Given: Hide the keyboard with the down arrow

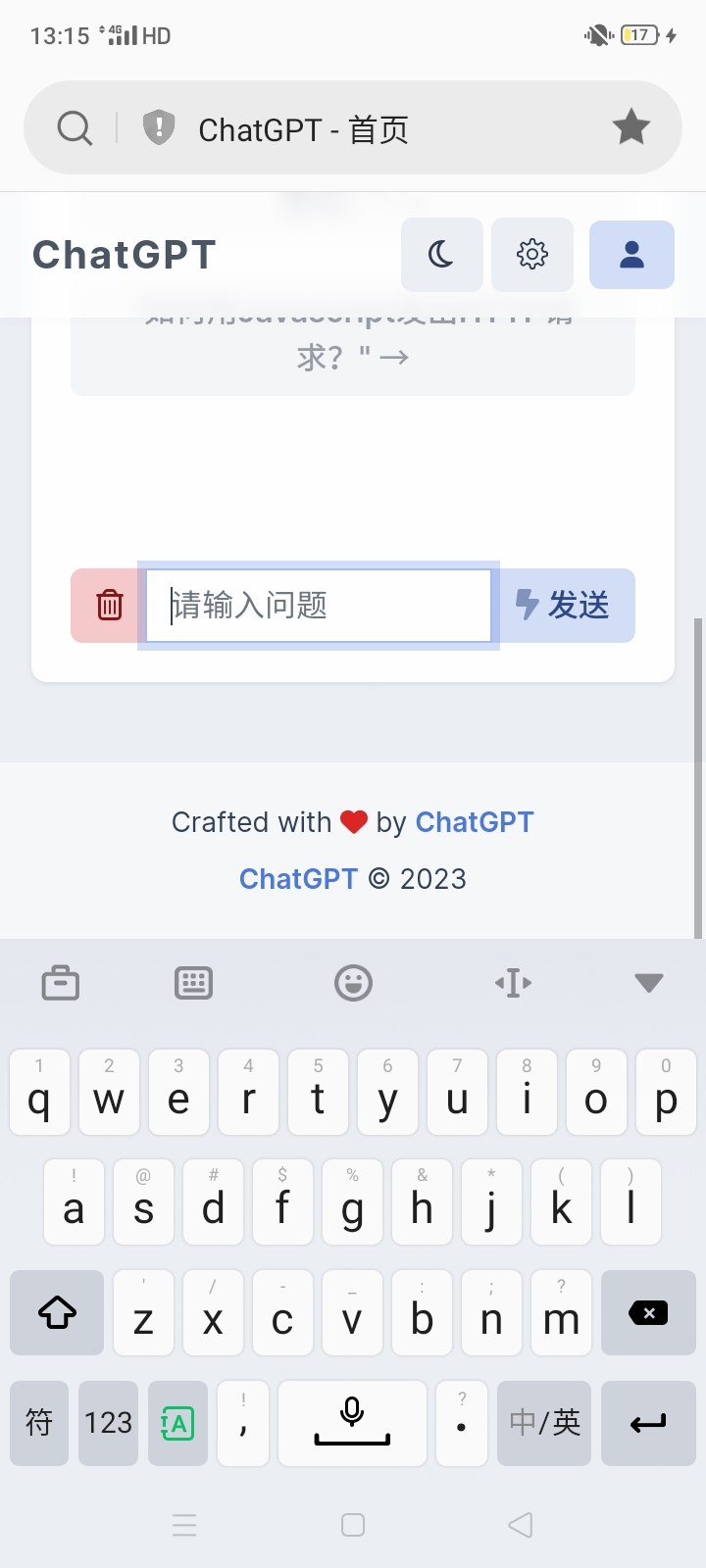Looking at the screenshot, I should pyautogui.click(x=649, y=982).
